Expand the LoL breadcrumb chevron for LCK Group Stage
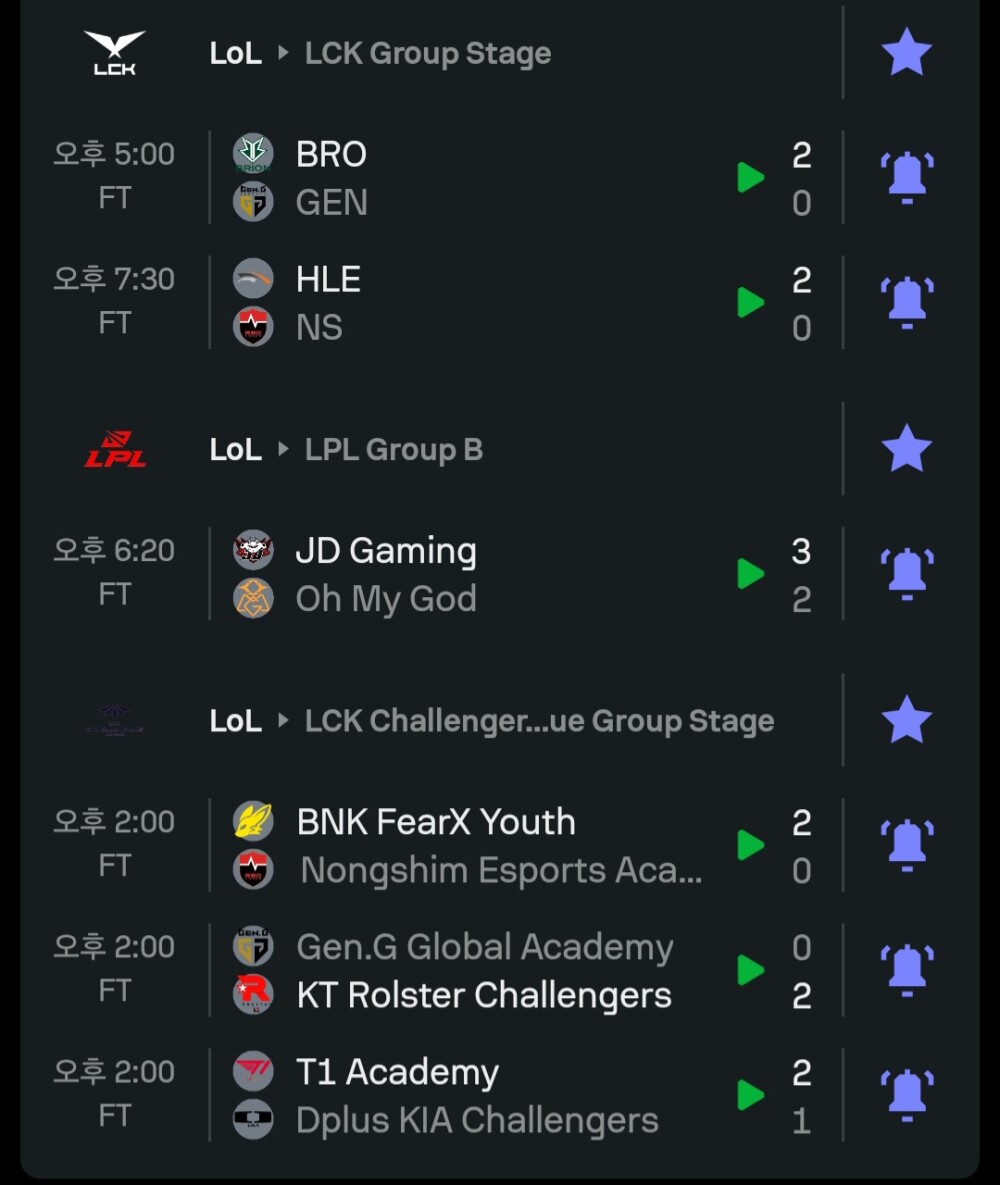The width and height of the screenshot is (1000, 1185). [x=283, y=54]
